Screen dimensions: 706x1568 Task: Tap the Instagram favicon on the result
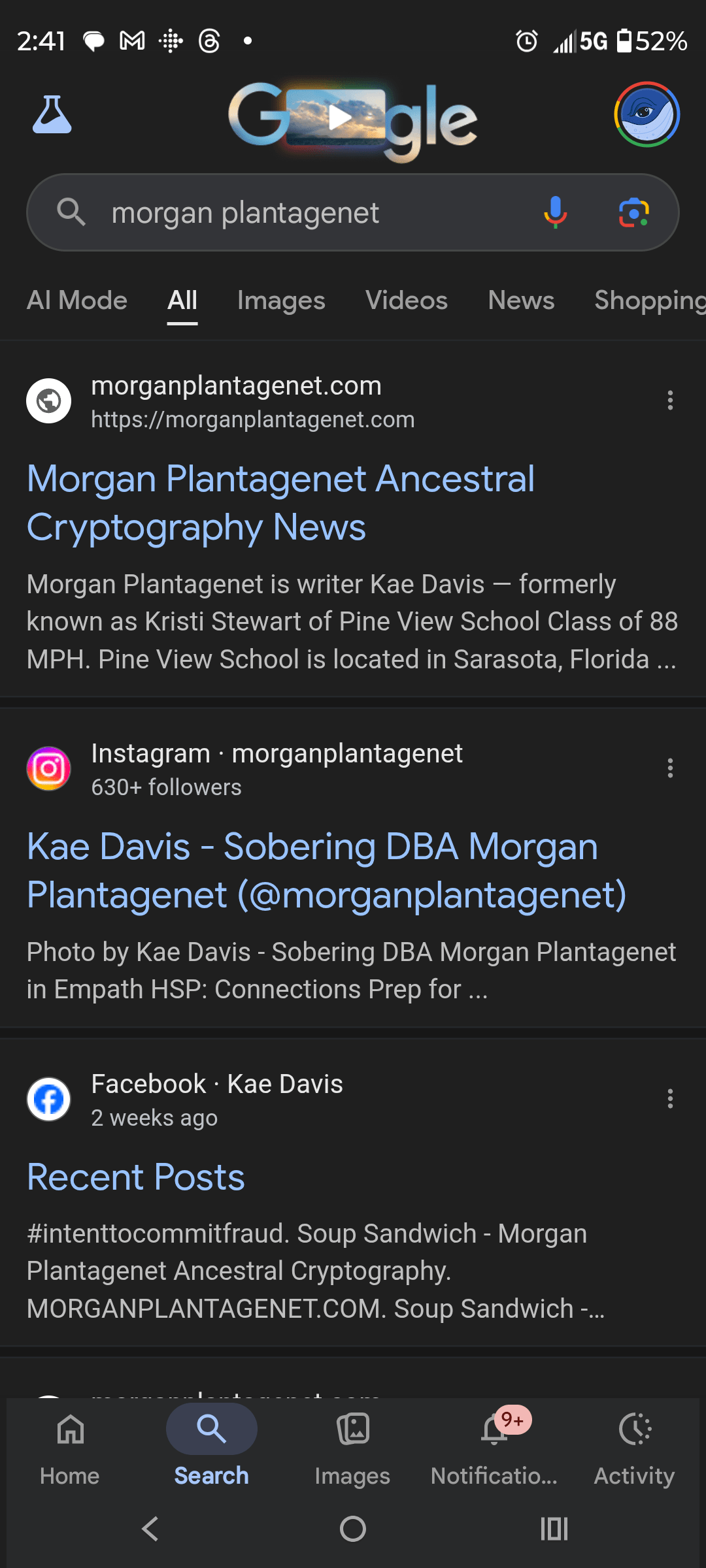pos(48,769)
